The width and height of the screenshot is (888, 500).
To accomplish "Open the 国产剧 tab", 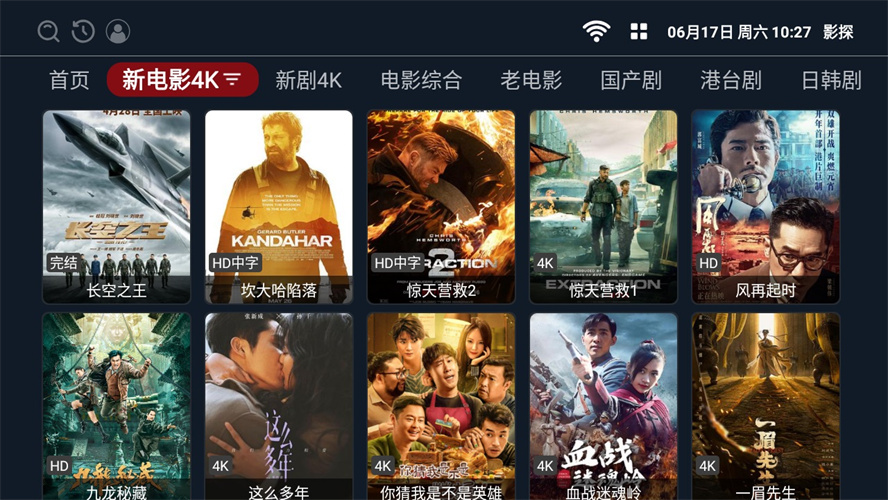I will pyautogui.click(x=631, y=80).
